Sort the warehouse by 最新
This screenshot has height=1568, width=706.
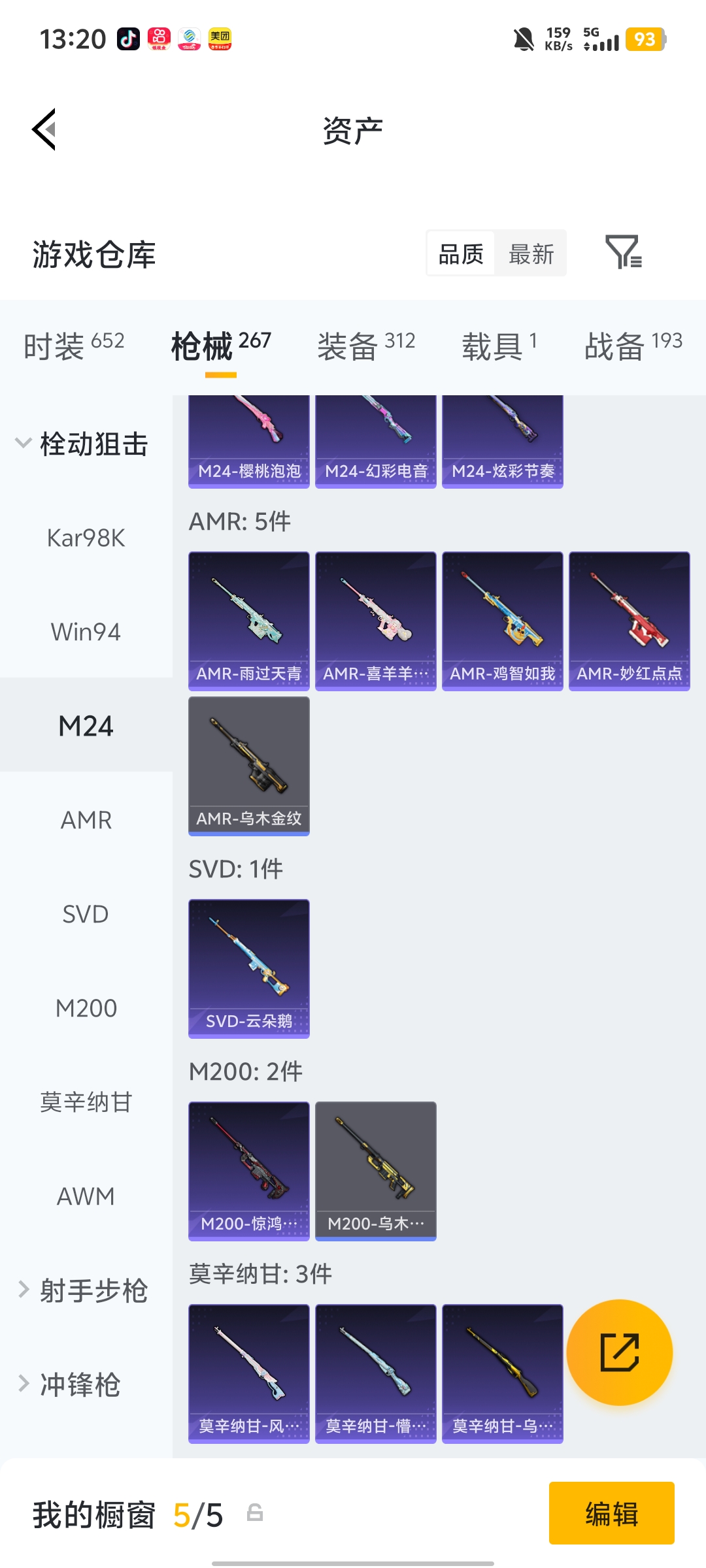(531, 253)
